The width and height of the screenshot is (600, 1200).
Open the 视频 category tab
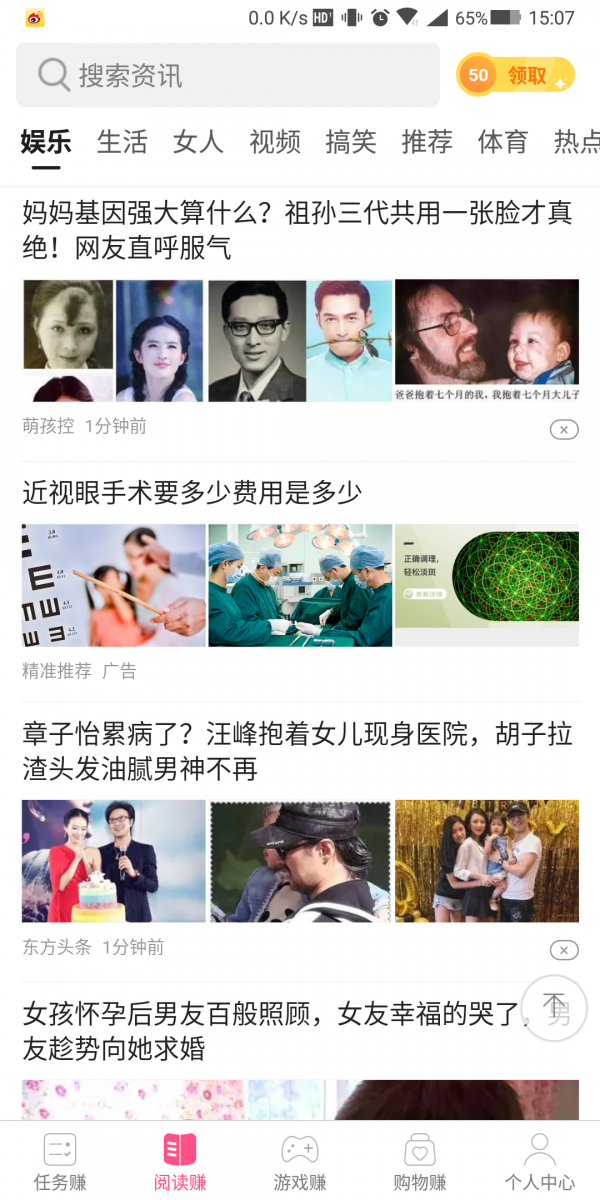275,142
